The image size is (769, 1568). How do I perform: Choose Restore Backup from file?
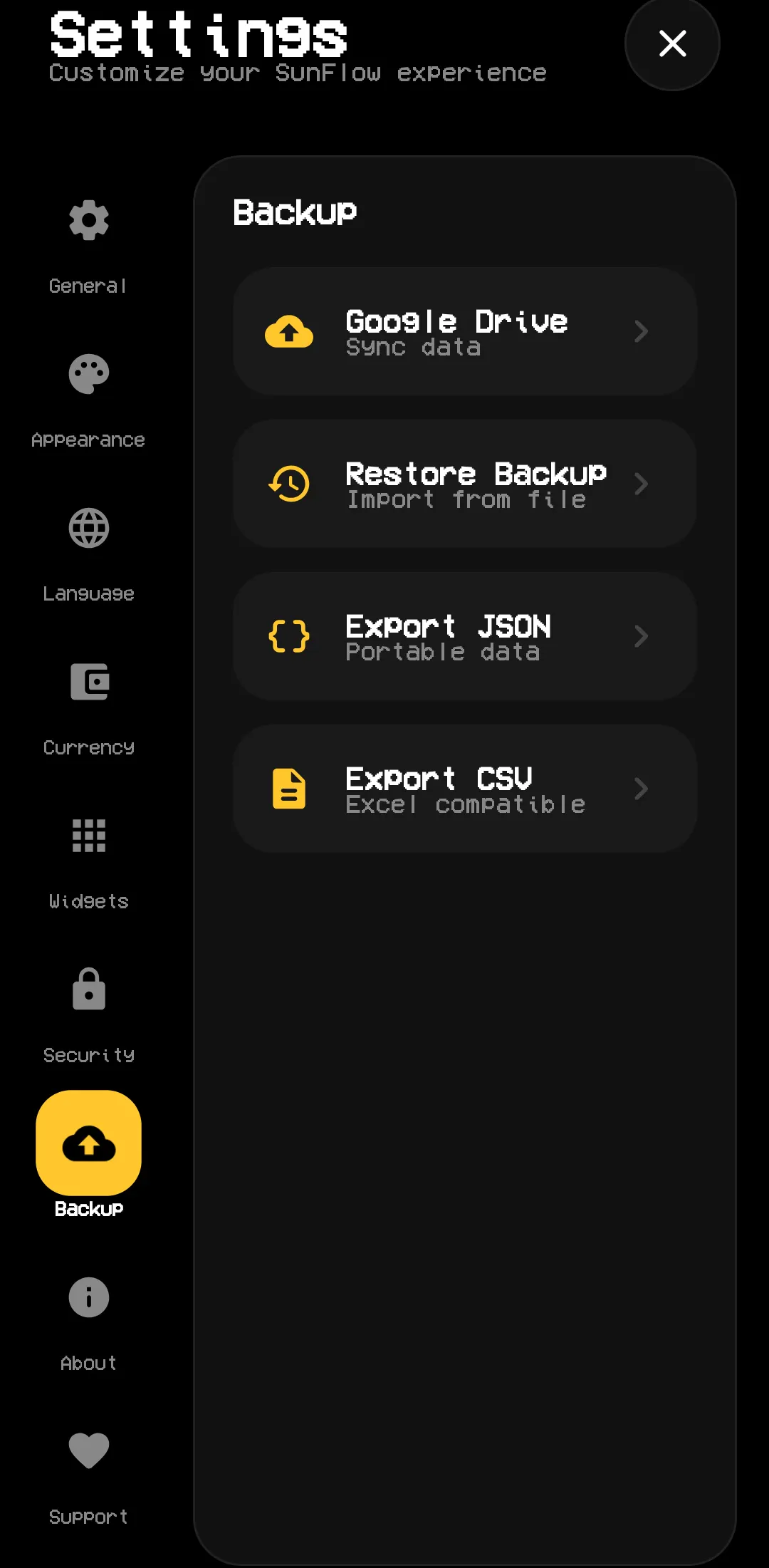(464, 484)
